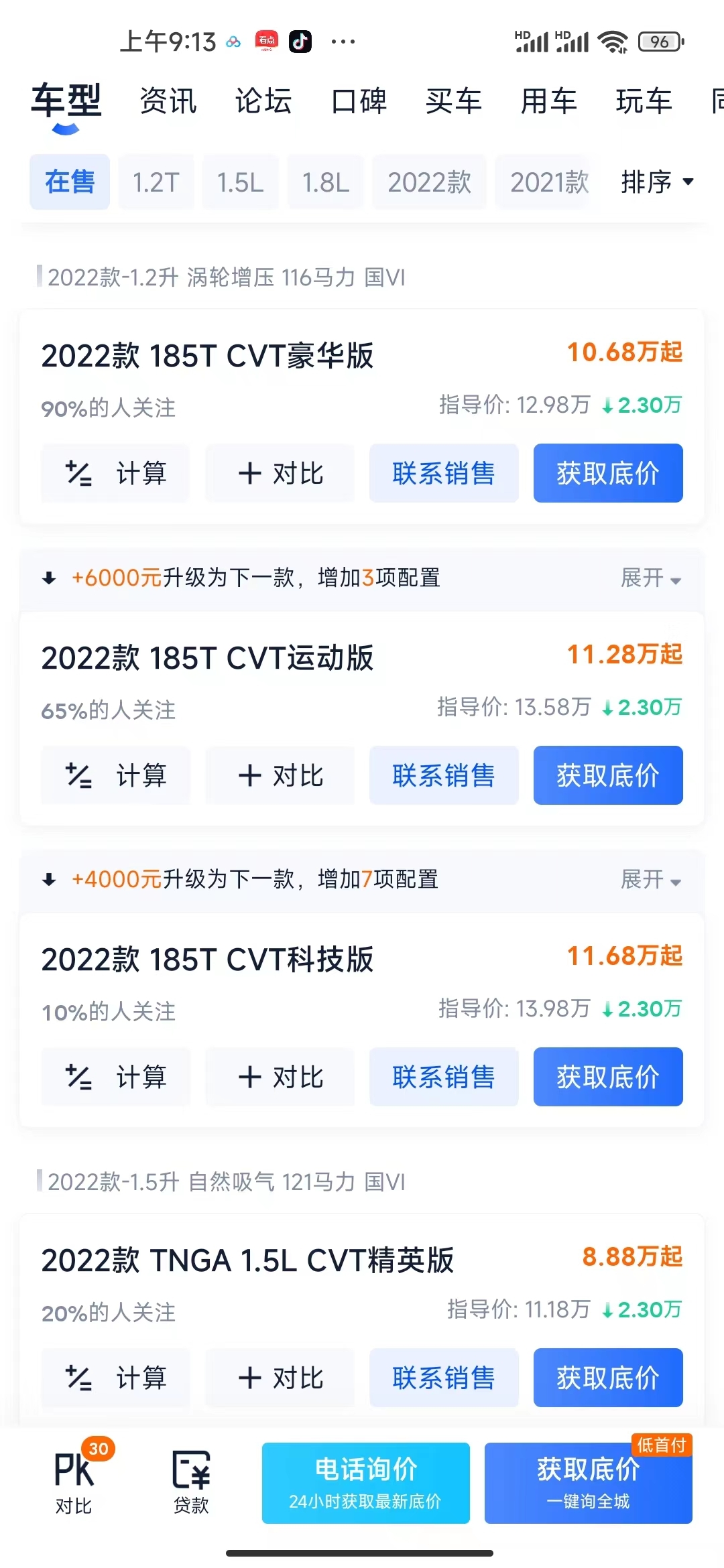Screen dimensions: 724x1568
Task: Open the PK 对比 list
Action: (x=74, y=1482)
